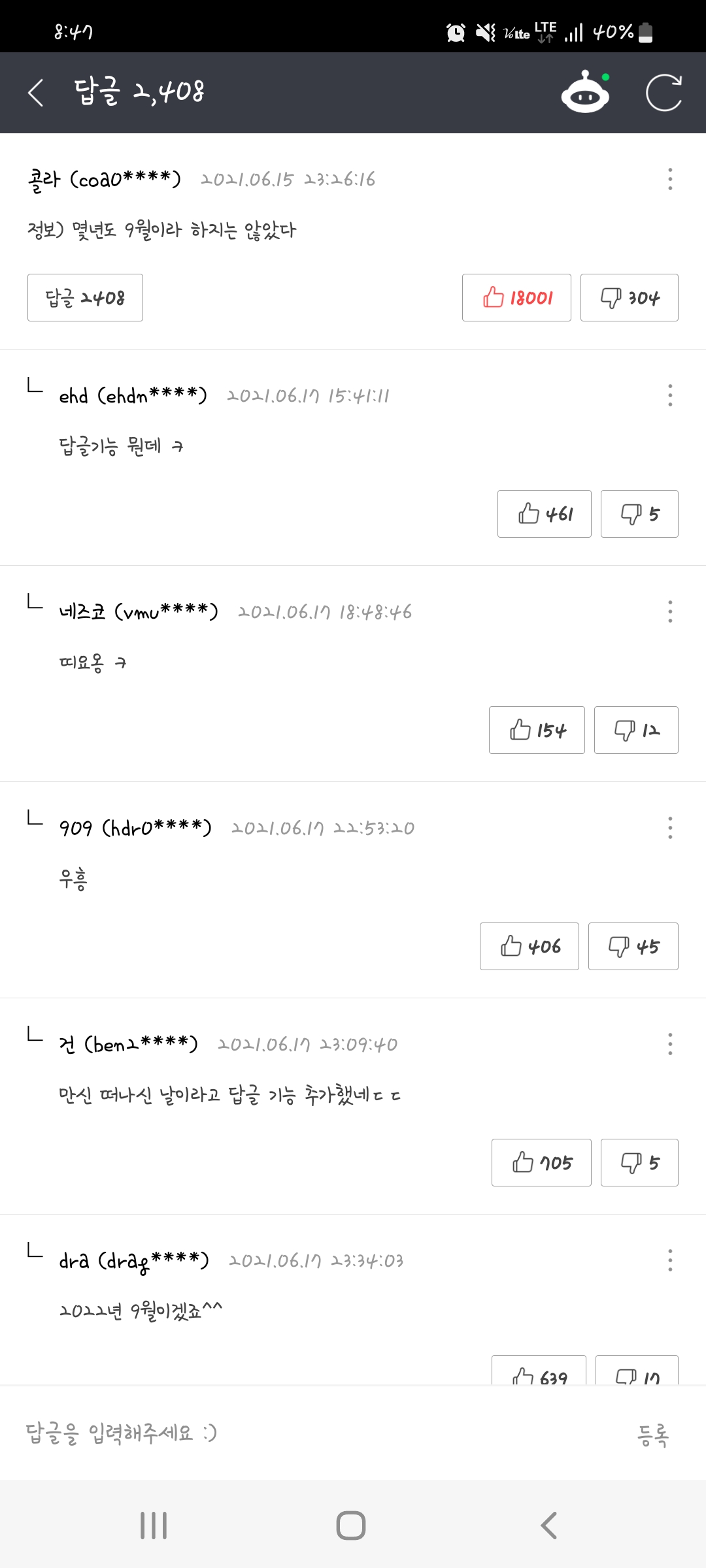Open overflow menu on 콜라's comment

(670, 179)
